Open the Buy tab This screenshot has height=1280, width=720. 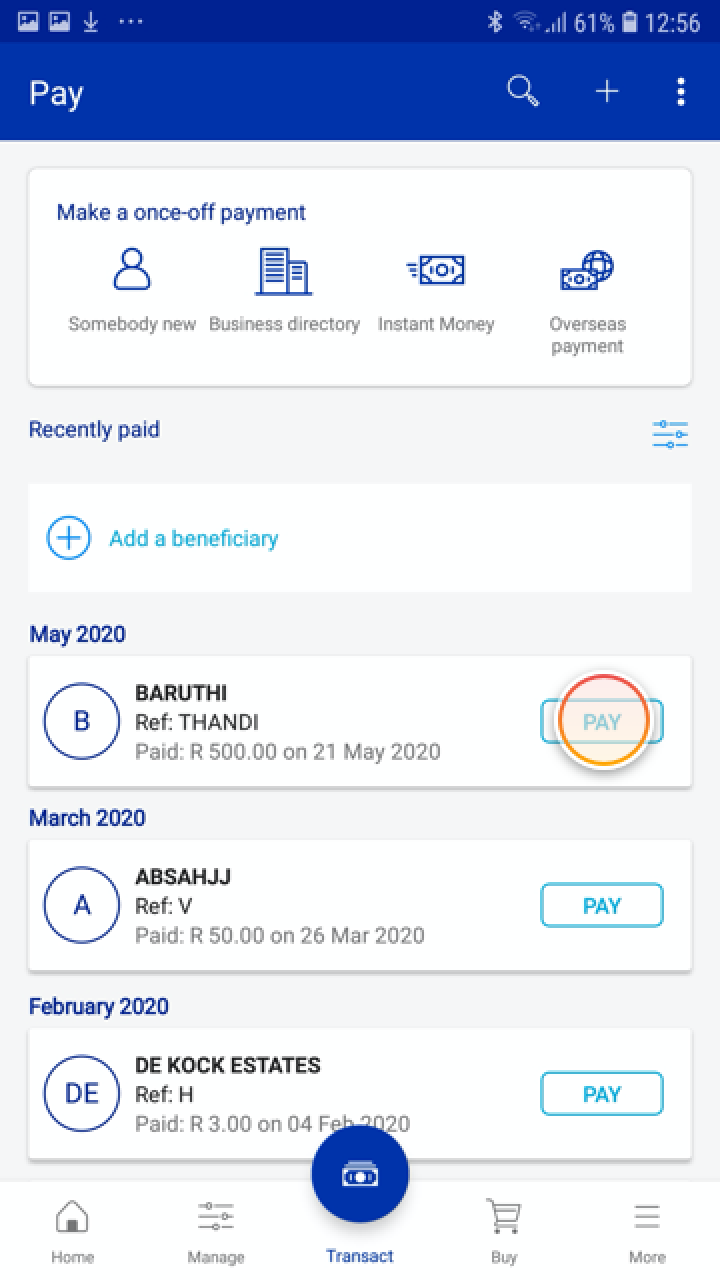click(504, 1231)
